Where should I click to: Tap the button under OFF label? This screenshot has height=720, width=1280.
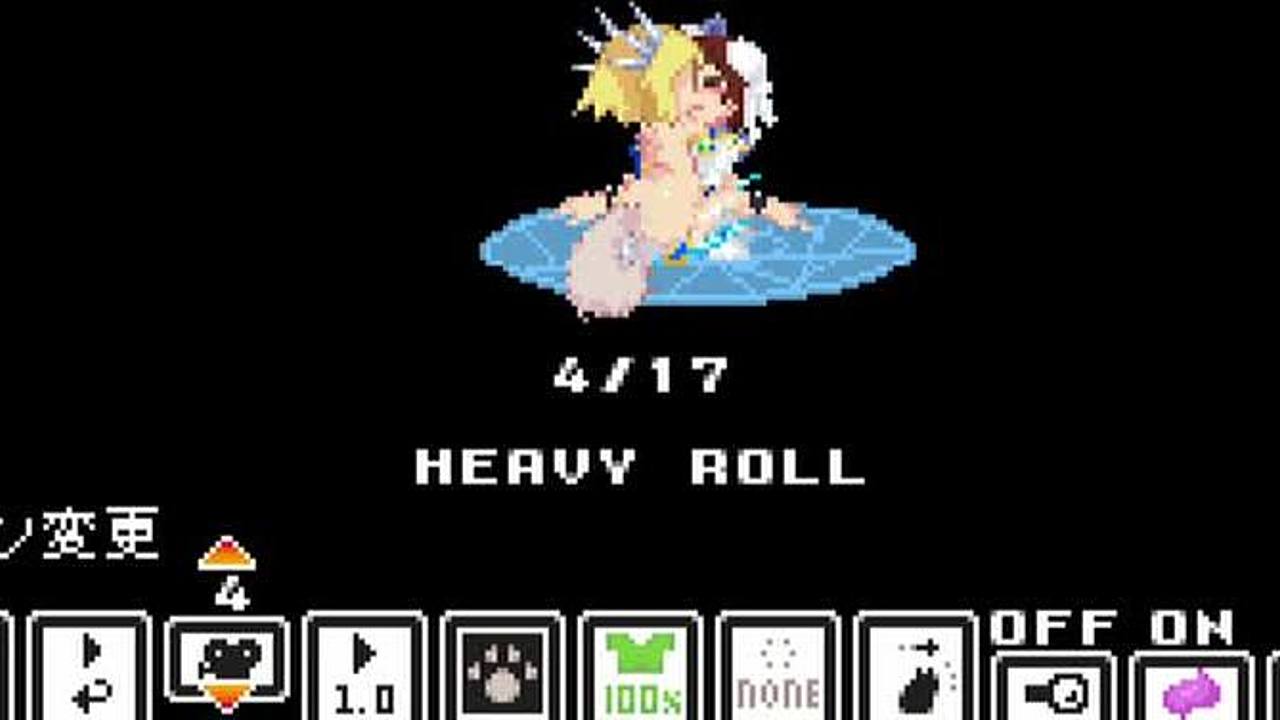click(x=1053, y=688)
